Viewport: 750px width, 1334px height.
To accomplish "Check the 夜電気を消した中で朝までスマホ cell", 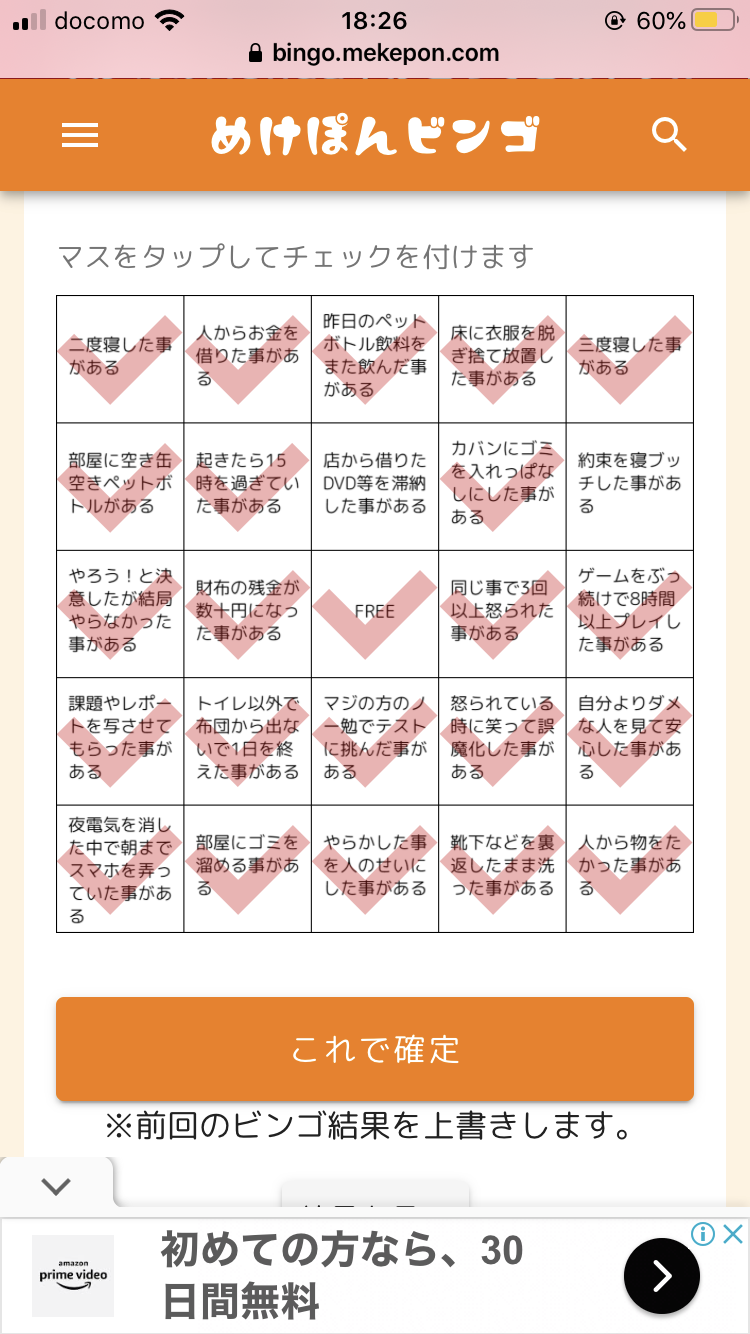I will [120, 868].
